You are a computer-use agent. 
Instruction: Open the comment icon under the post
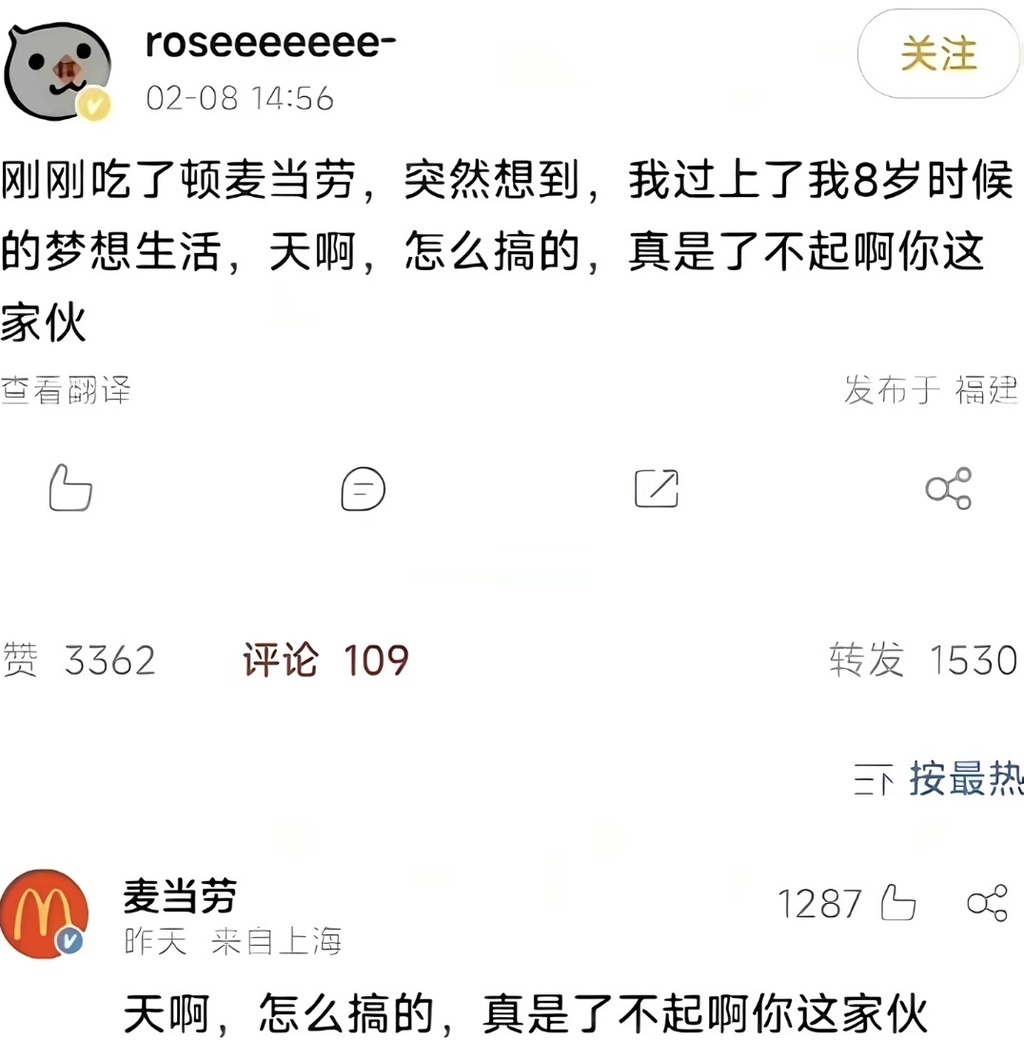point(363,489)
